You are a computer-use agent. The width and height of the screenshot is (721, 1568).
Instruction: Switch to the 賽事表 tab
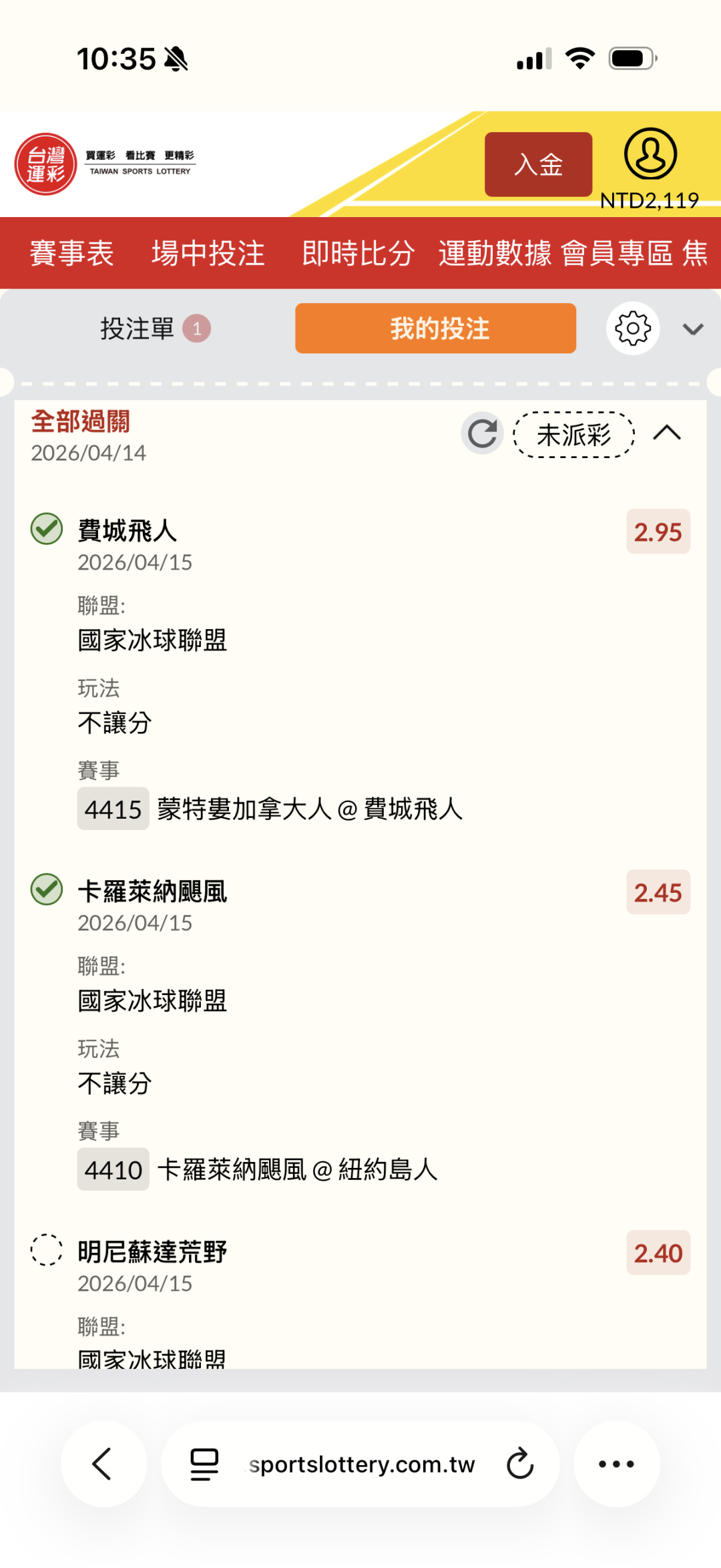click(72, 254)
